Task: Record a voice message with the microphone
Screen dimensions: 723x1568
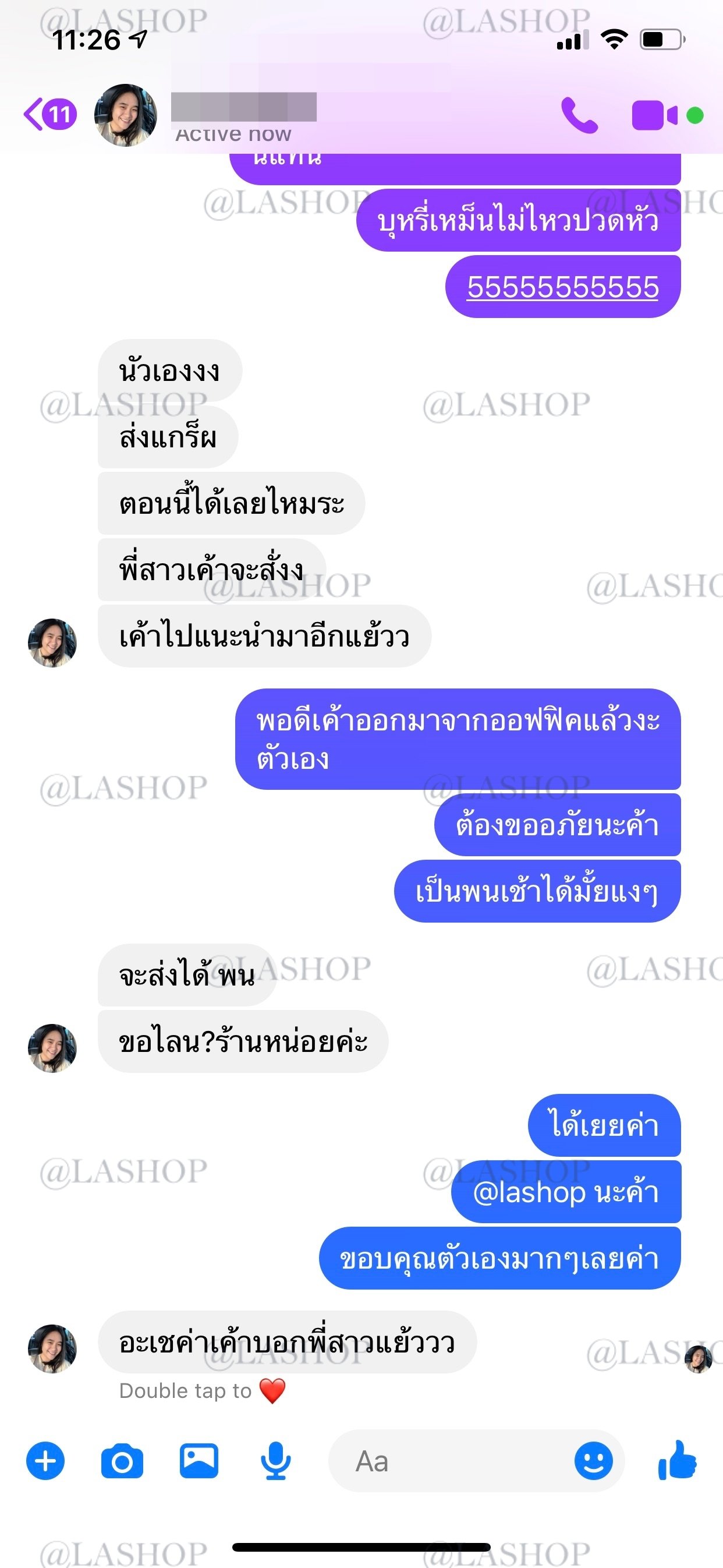Action: coord(276,1461)
